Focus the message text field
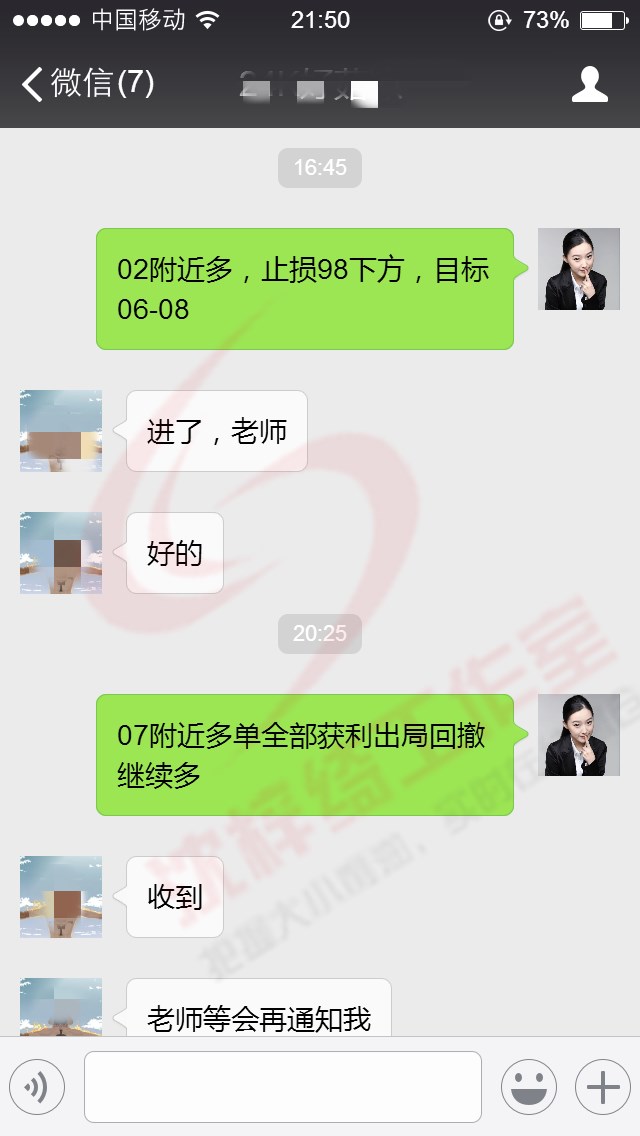Image resolution: width=640 pixels, height=1136 pixels. [x=282, y=1086]
